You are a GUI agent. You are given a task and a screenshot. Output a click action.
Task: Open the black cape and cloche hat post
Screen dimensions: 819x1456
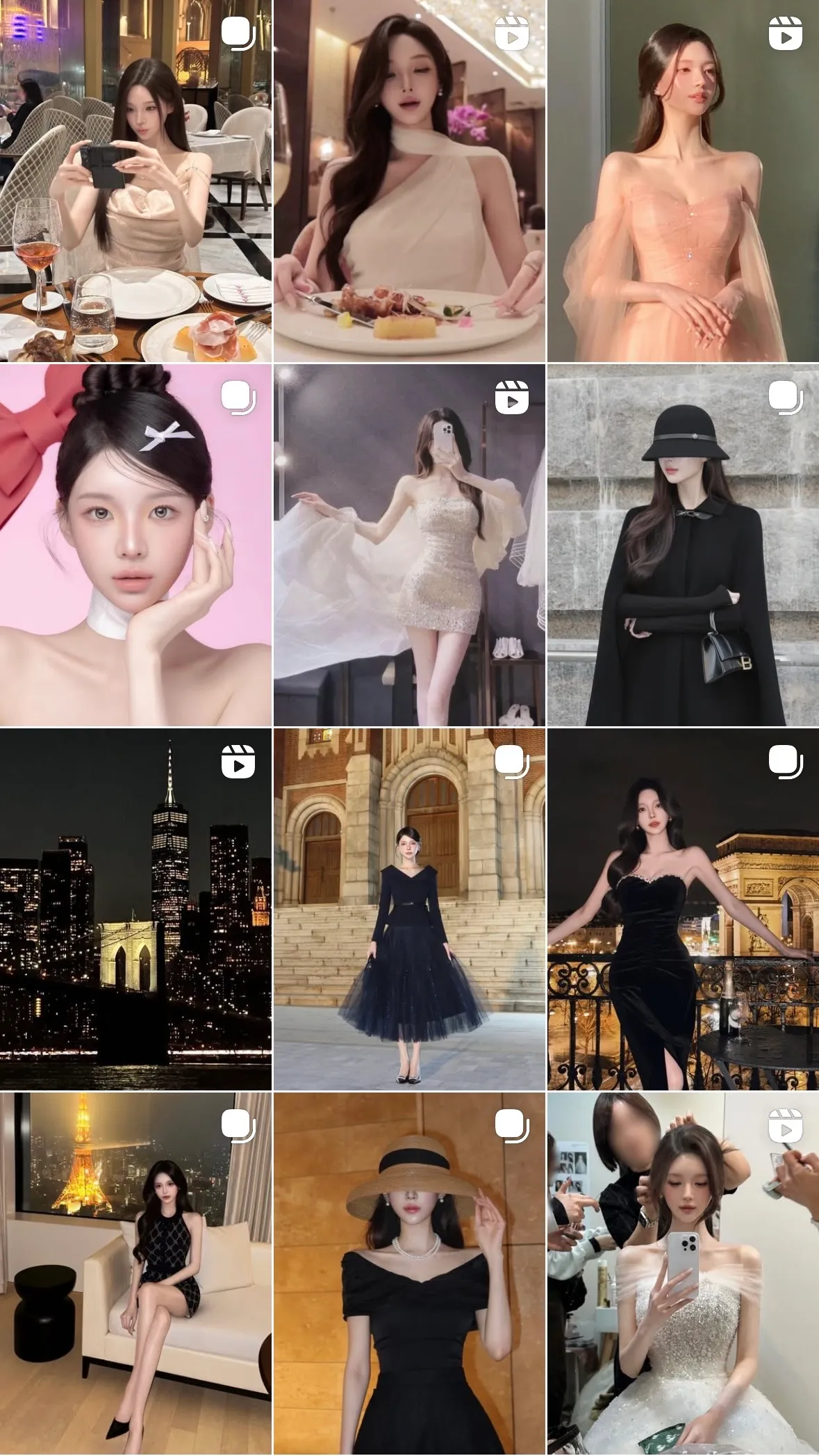click(x=683, y=545)
